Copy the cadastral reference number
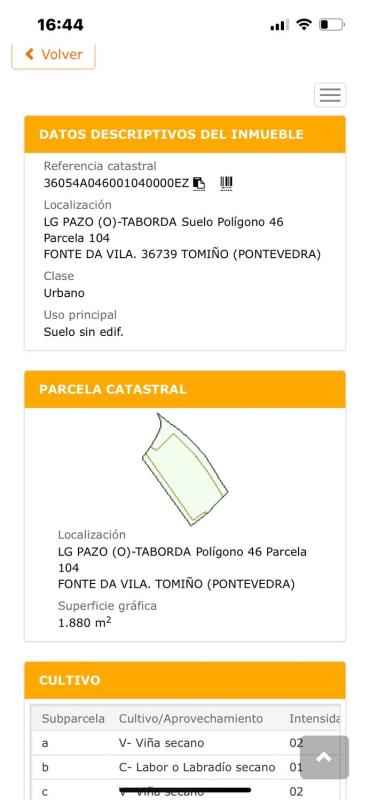The width and height of the screenshot is (370, 800). click(199, 183)
